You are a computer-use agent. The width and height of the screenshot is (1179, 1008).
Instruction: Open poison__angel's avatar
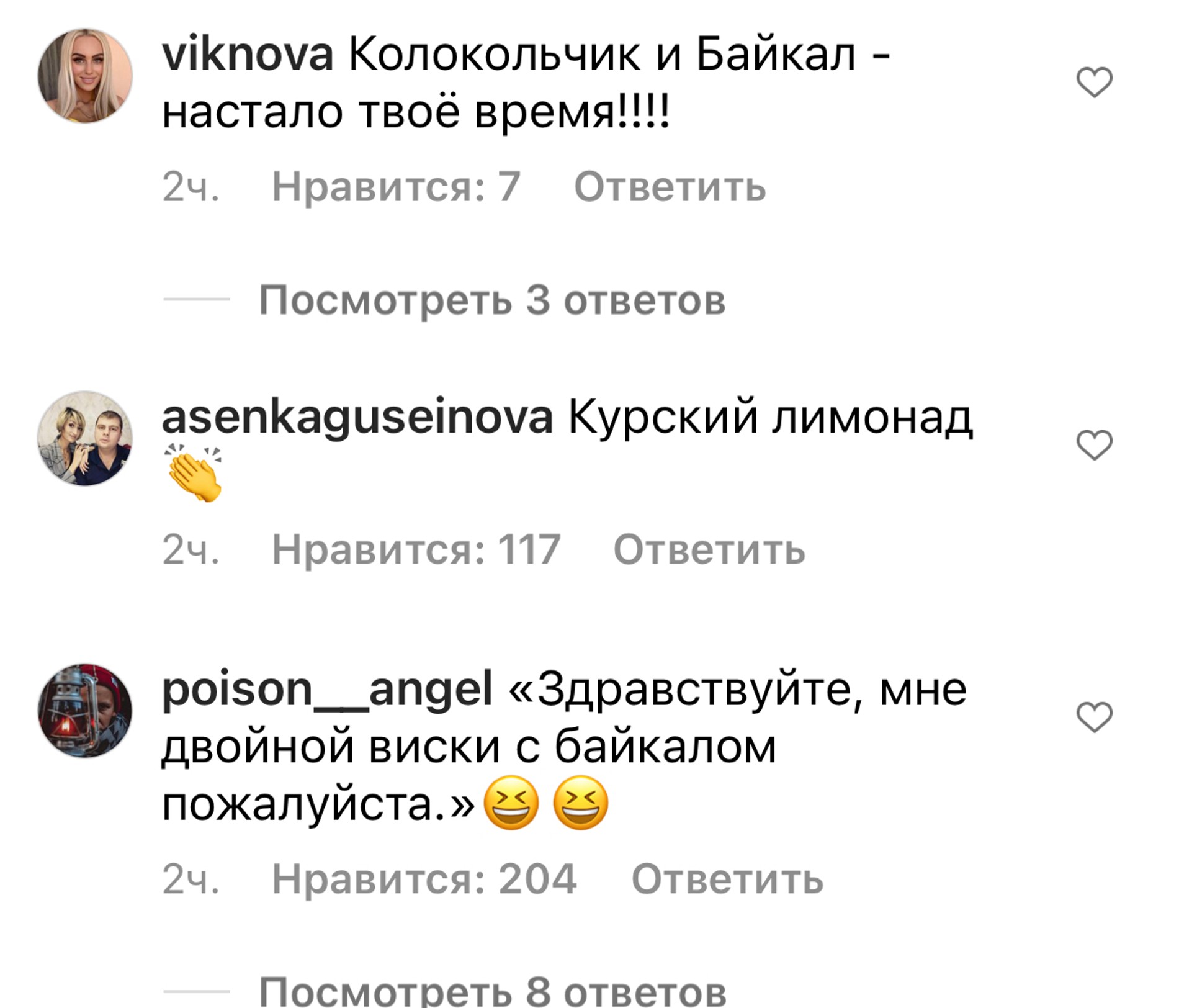click(x=85, y=711)
